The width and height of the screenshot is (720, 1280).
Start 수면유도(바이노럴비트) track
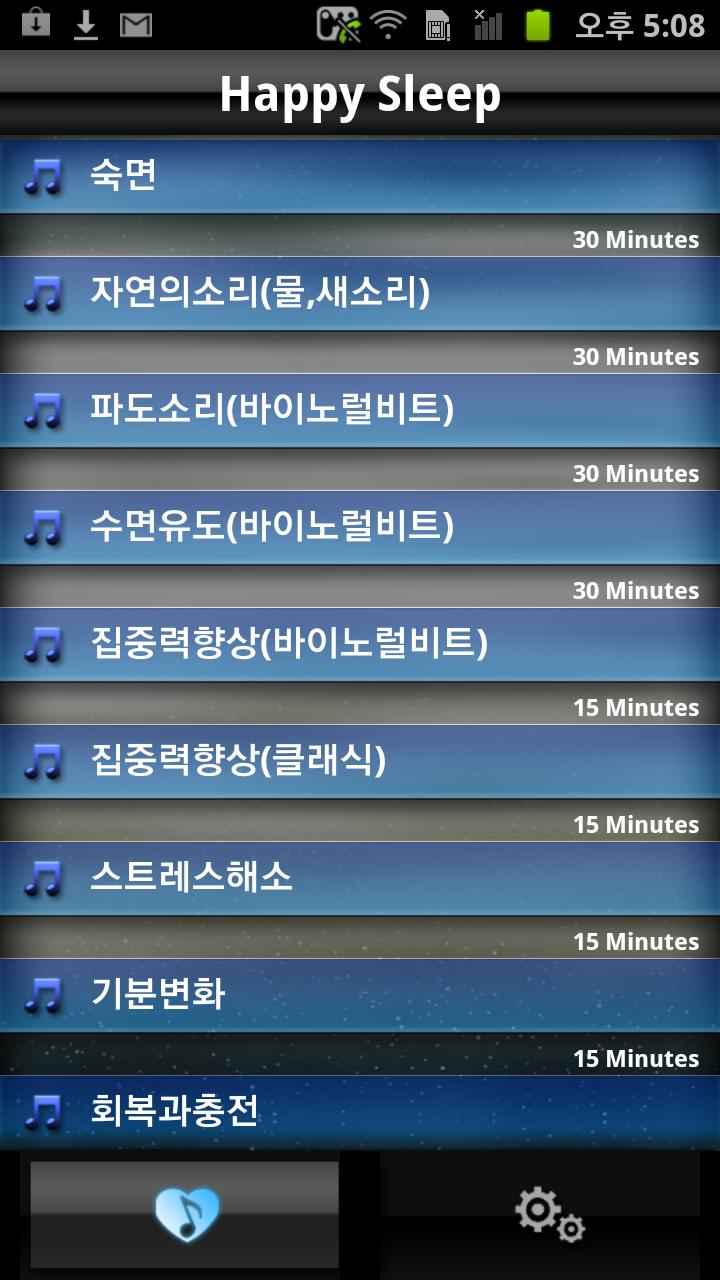[360, 527]
